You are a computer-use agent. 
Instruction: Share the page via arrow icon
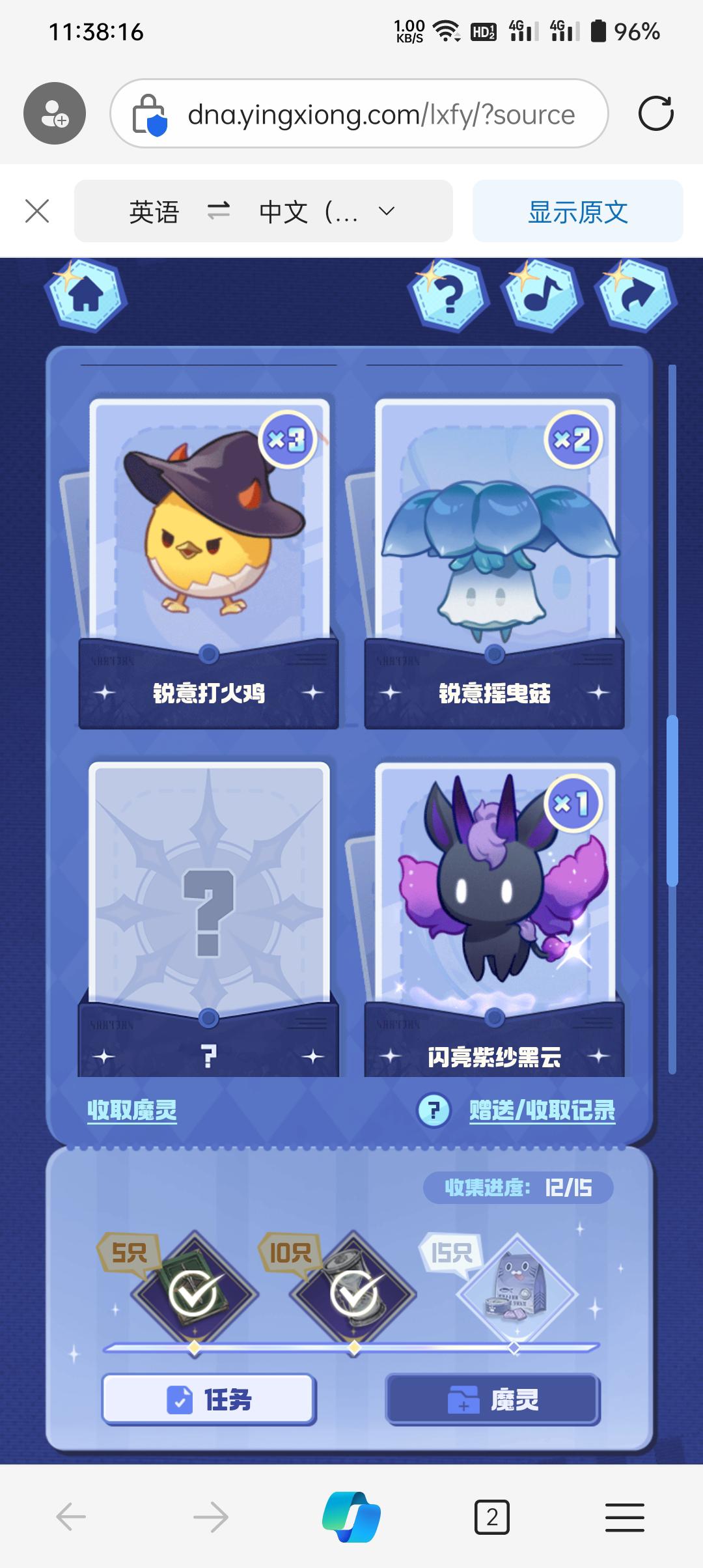coord(637,296)
